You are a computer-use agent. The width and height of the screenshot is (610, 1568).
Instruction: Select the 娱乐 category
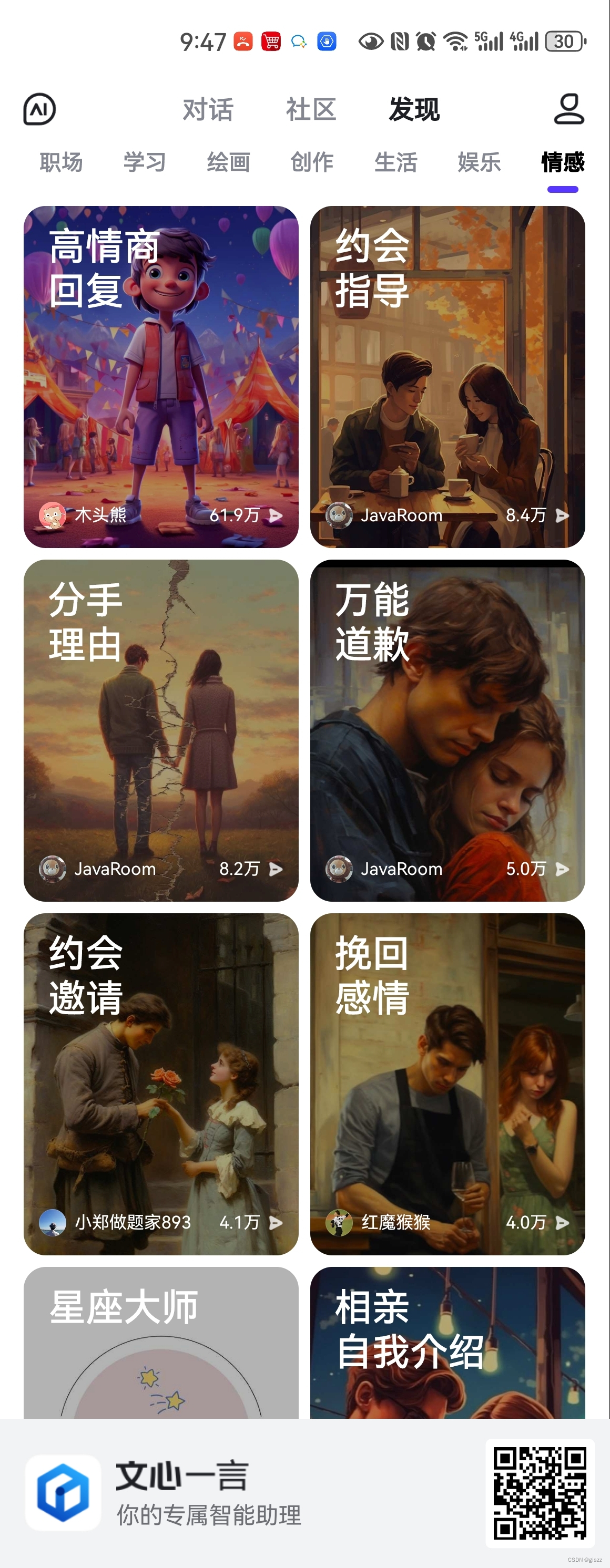(x=479, y=162)
